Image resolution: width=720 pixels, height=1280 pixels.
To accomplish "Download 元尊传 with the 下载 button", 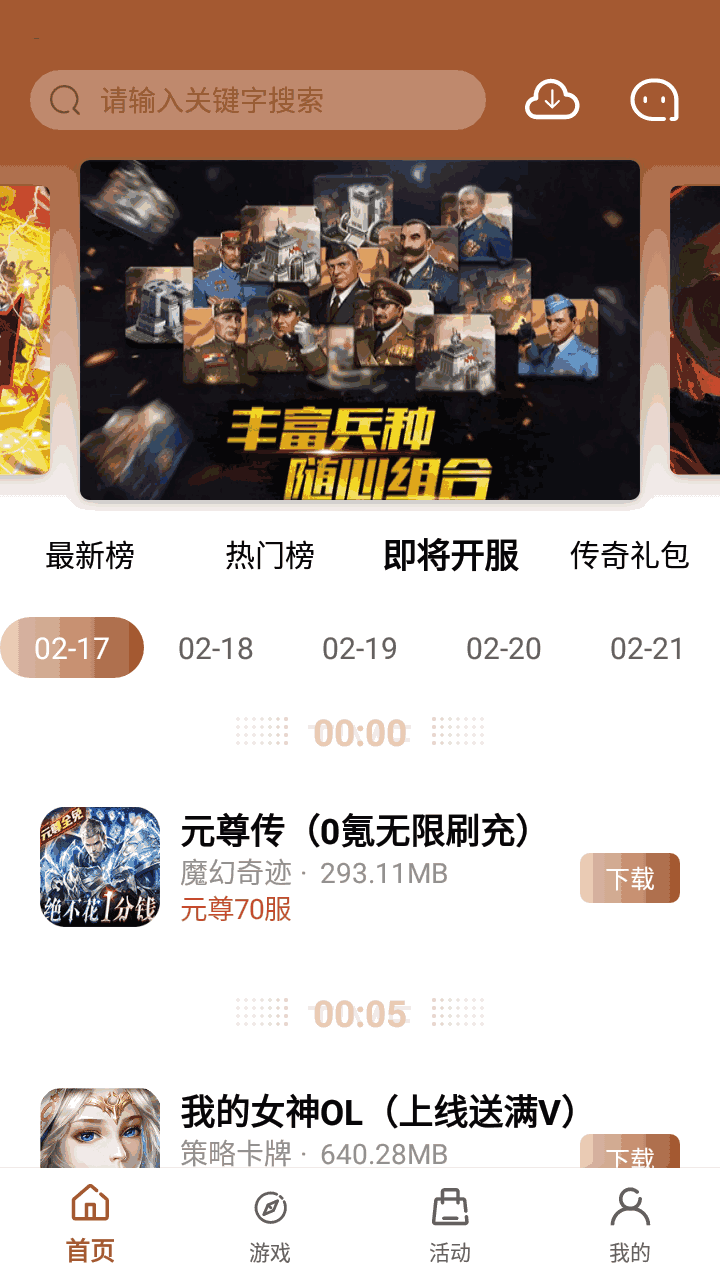I will click(630, 878).
